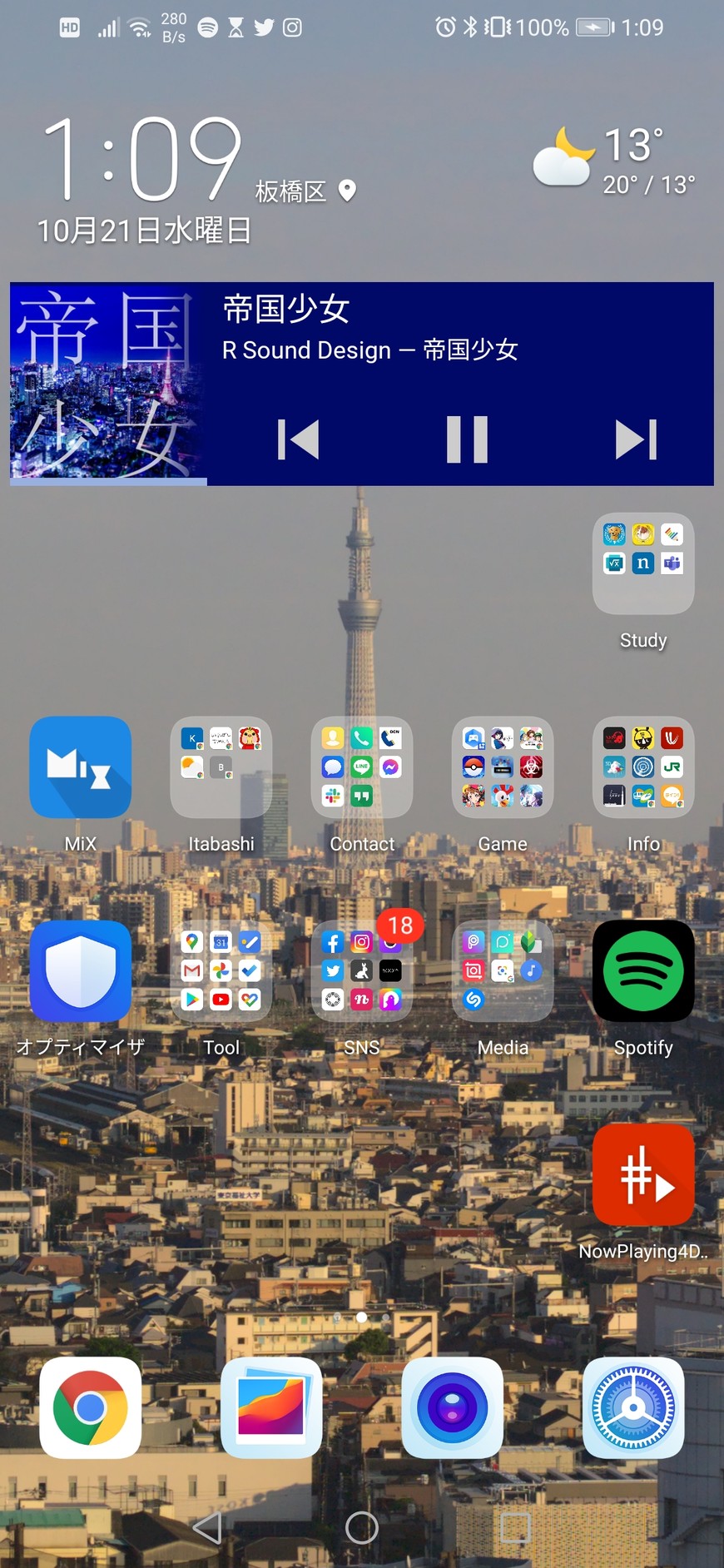This screenshot has height=1568, width=724.
Task: Skip to the previous track
Action: point(298,439)
